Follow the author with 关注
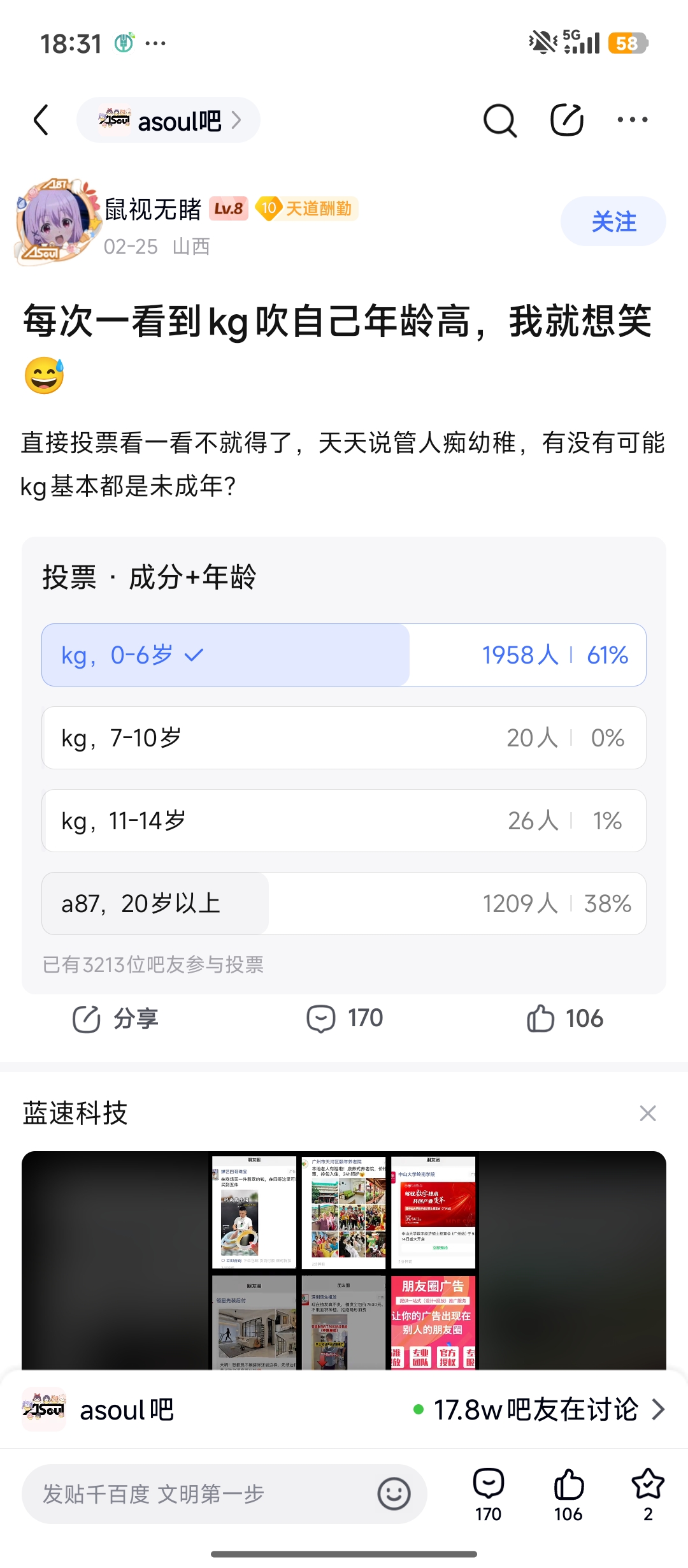Image resolution: width=688 pixels, height=1568 pixels. pos(613,222)
